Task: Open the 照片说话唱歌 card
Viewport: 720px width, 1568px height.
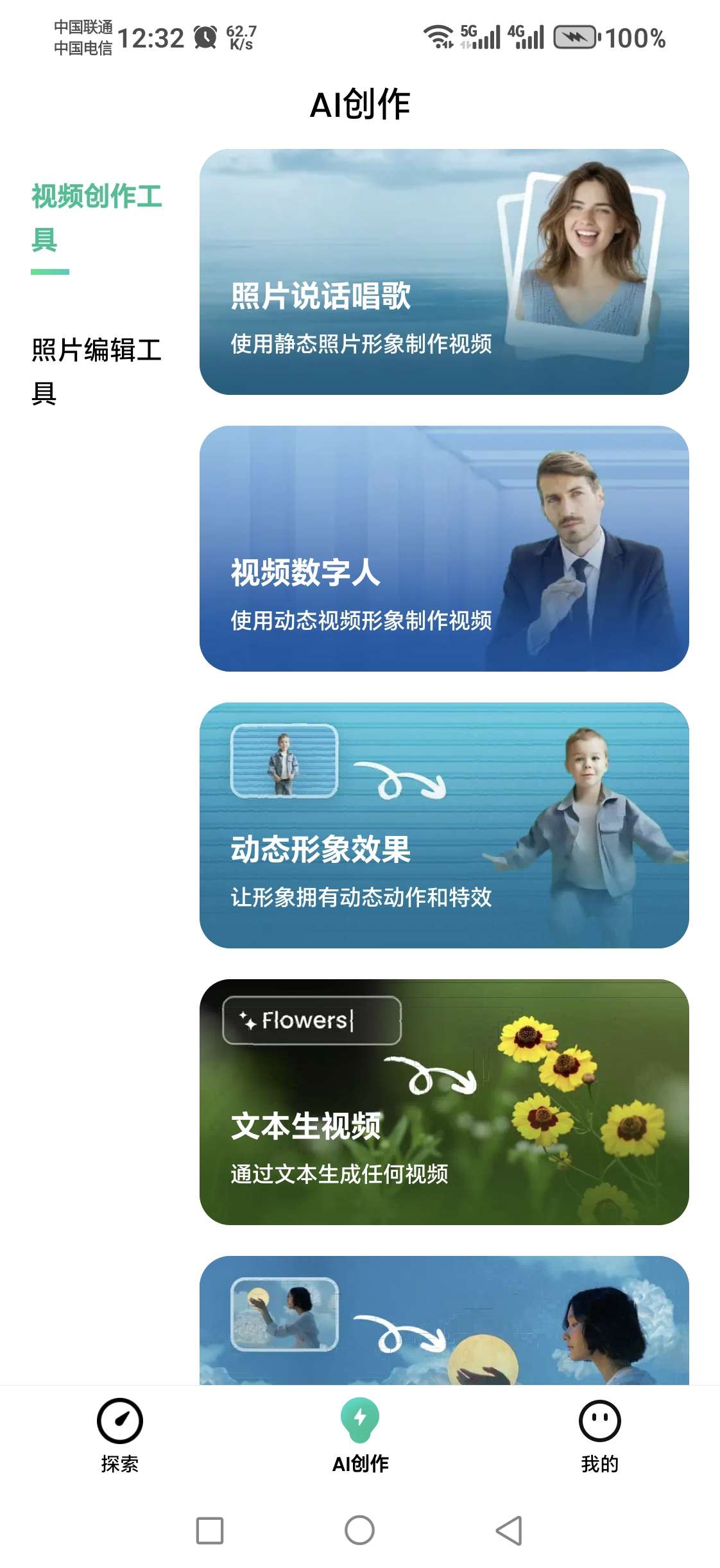Action: 444,272
